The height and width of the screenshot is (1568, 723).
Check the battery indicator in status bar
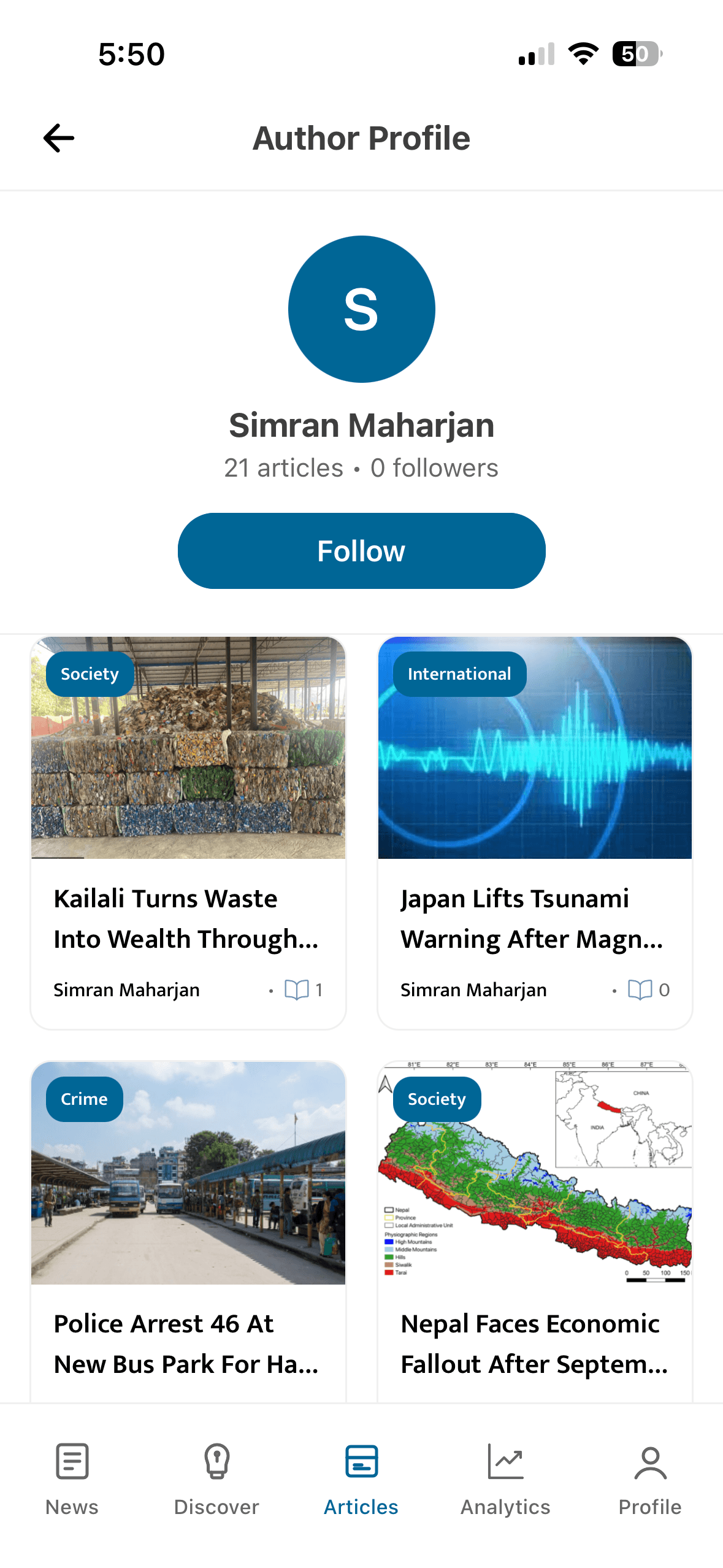pyautogui.click(x=636, y=54)
